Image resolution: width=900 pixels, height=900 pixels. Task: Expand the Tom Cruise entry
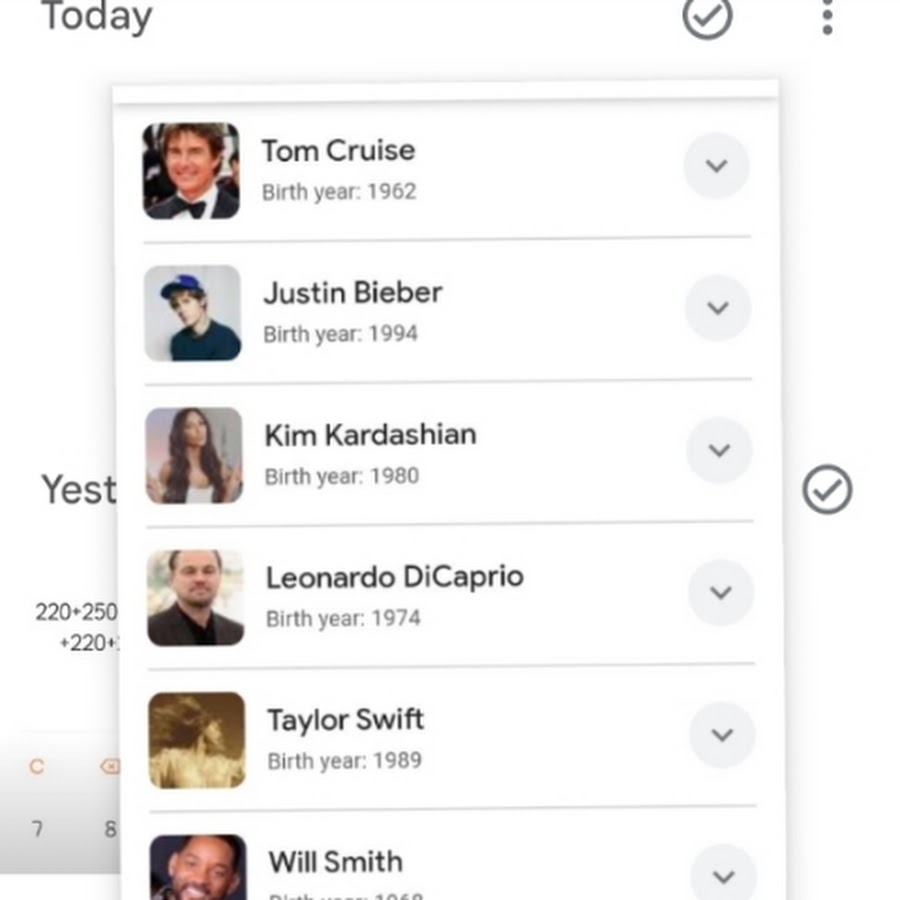tap(716, 166)
